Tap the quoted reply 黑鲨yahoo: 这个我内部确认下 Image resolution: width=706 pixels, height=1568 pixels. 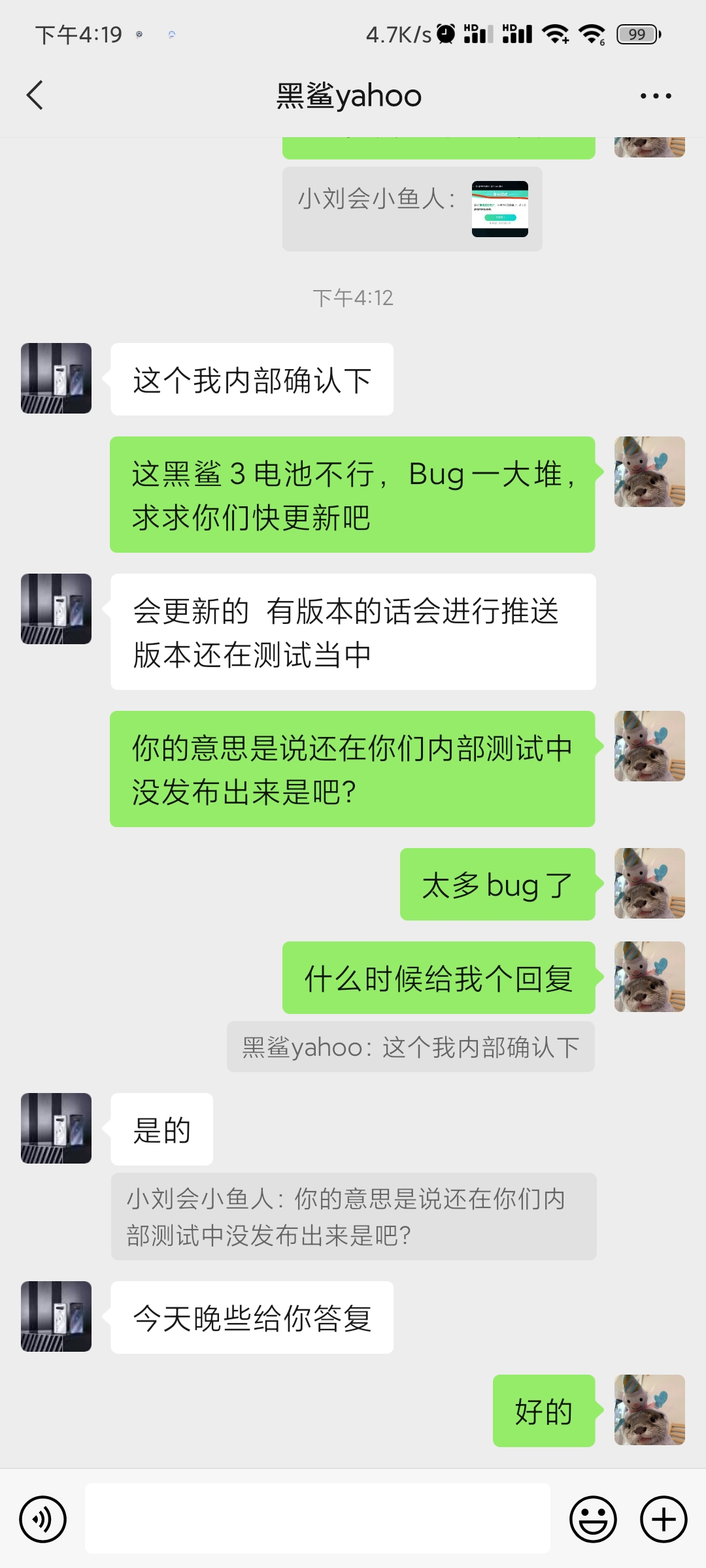tap(411, 1047)
